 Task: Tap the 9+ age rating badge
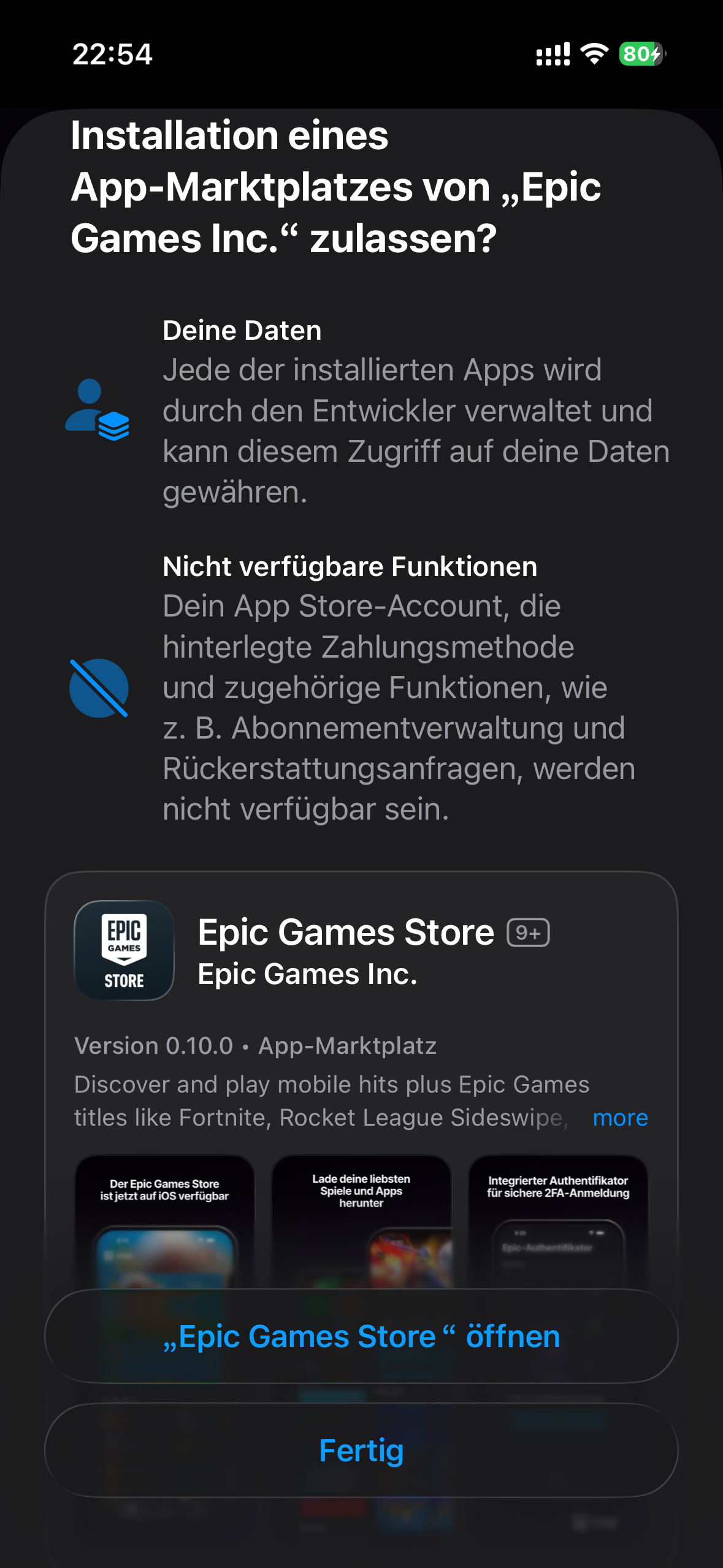(528, 932)
